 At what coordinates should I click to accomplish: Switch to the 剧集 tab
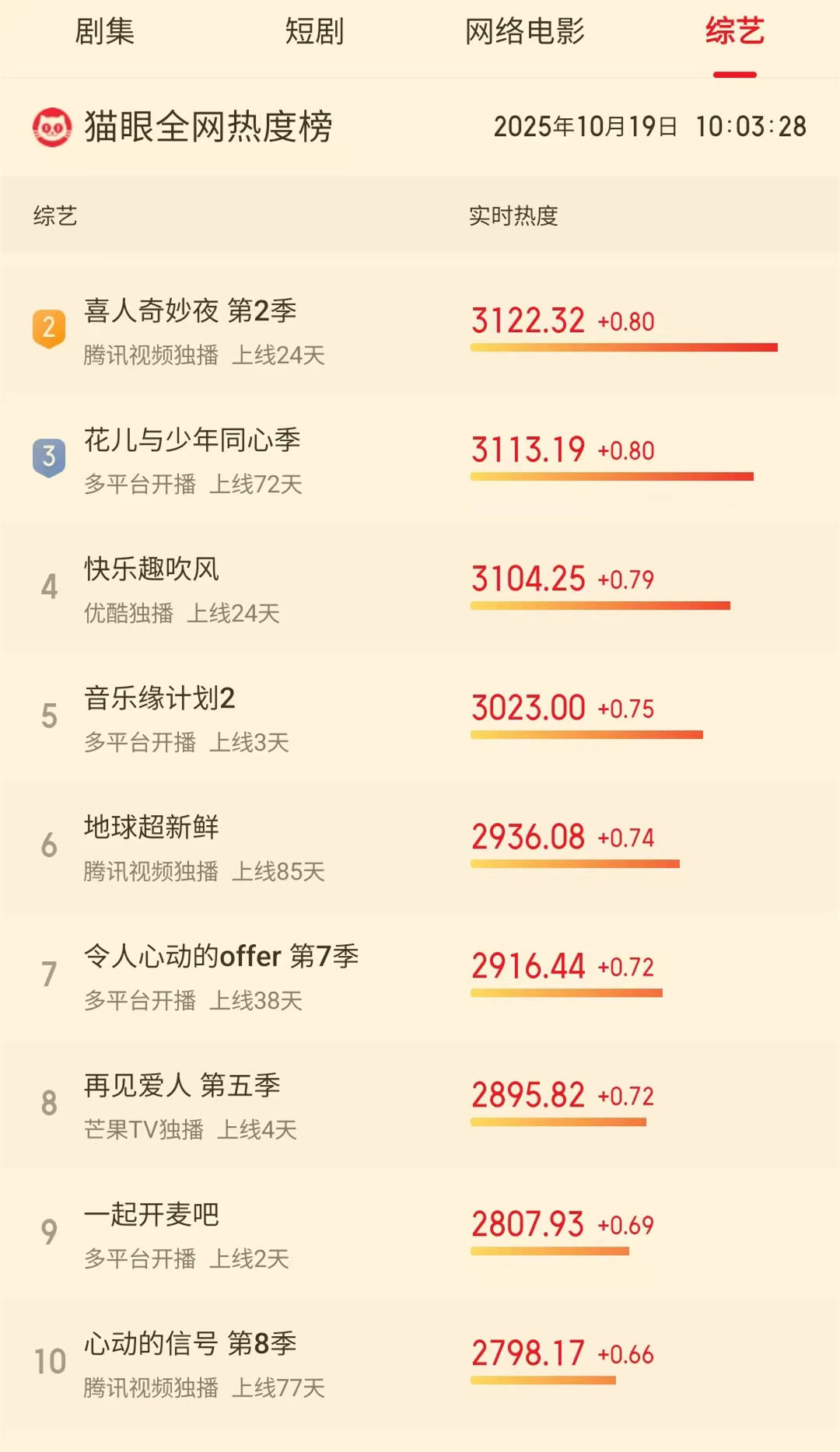104,33
